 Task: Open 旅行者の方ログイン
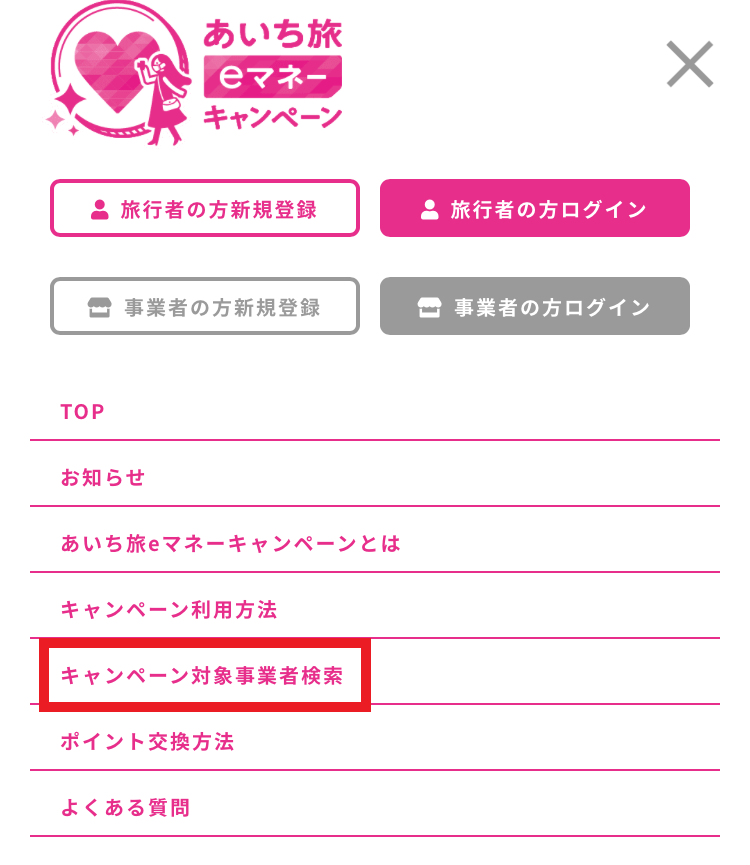(535, 209)
